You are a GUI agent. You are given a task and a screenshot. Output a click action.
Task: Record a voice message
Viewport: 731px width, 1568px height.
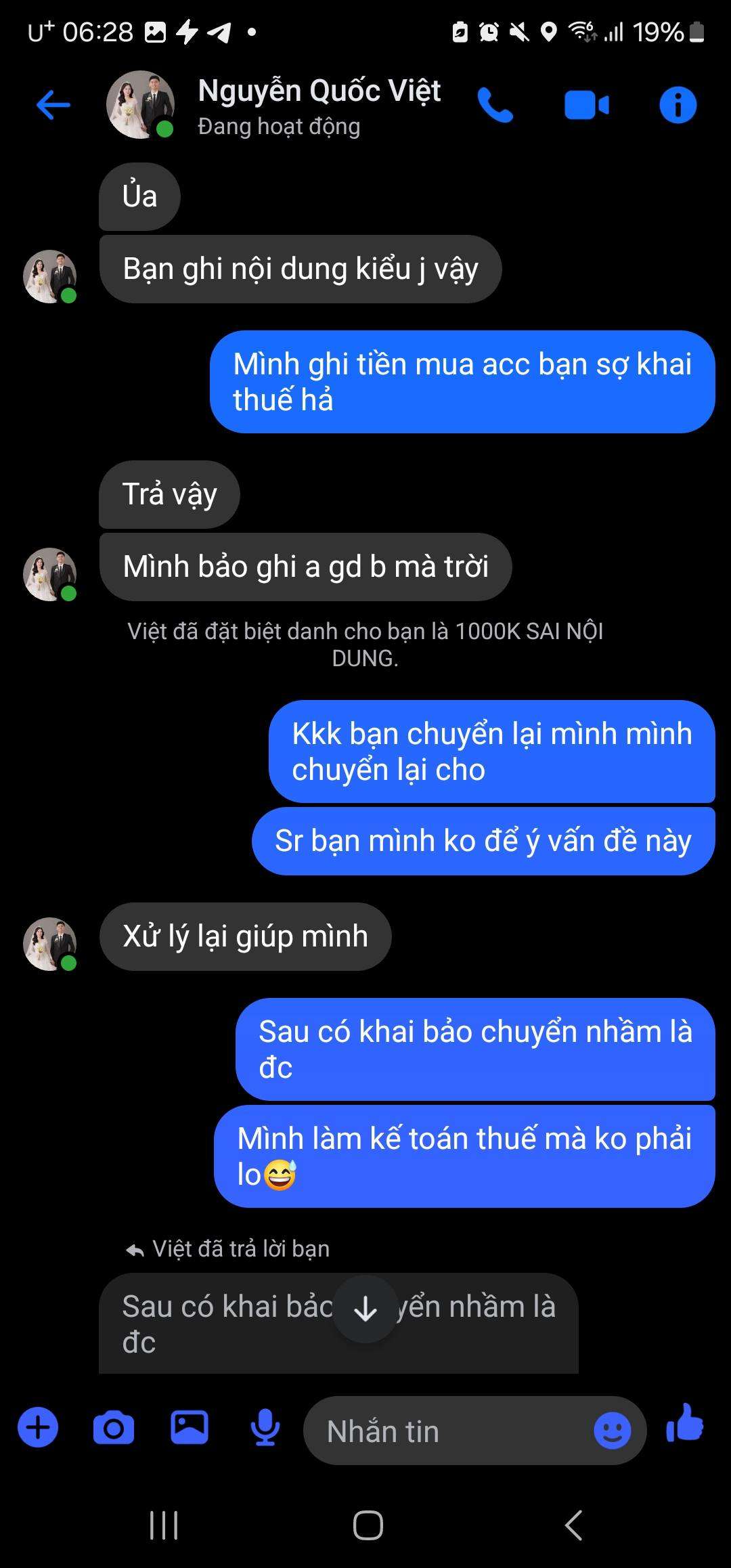point(265,1428)
